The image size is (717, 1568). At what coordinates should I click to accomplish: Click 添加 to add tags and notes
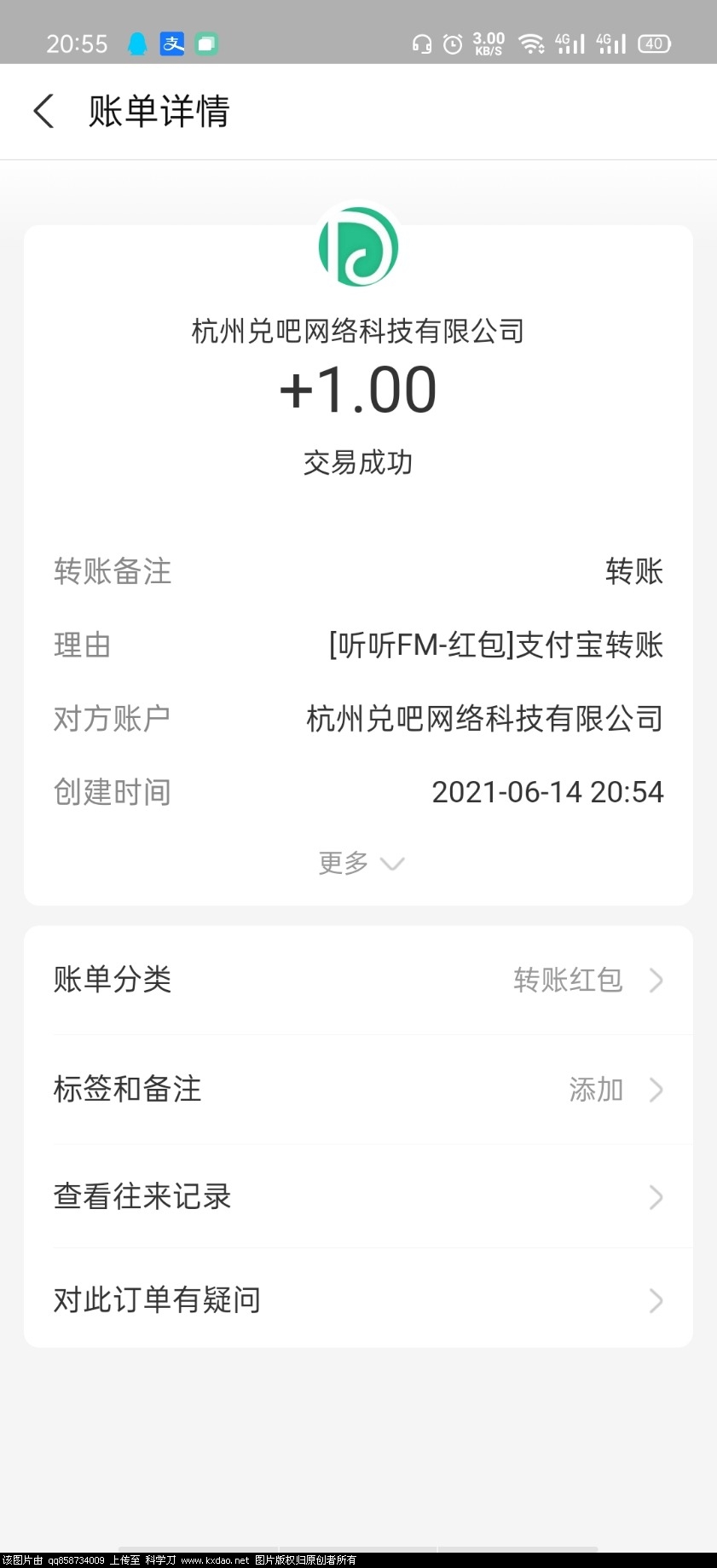(x=595, y=1090)
